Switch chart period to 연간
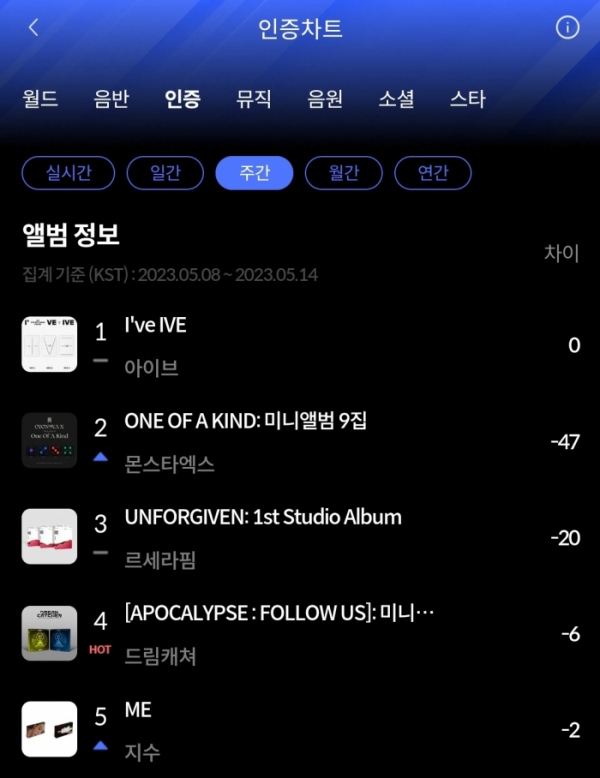600x778 pixels. point(432,173)
